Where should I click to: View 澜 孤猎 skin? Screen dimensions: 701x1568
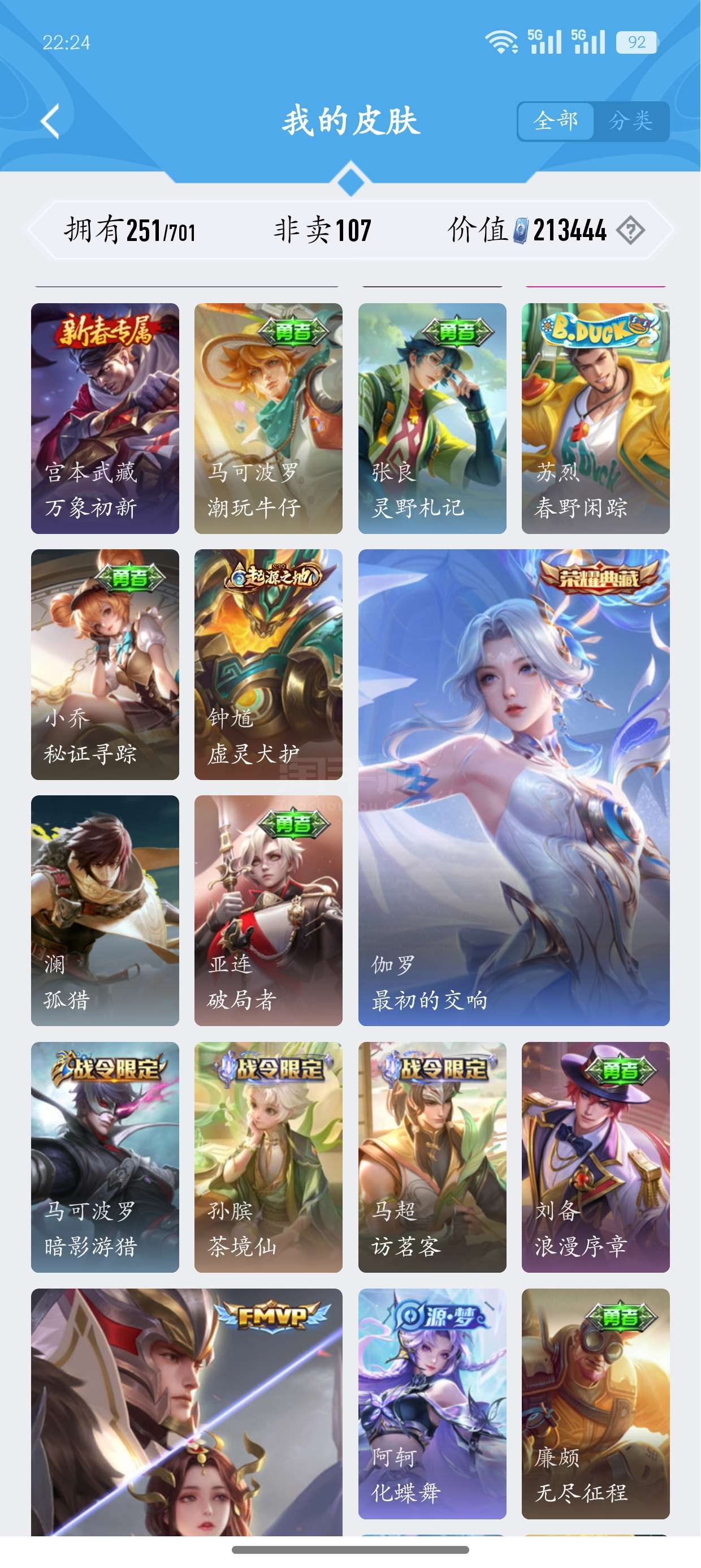tap(105, 911)
